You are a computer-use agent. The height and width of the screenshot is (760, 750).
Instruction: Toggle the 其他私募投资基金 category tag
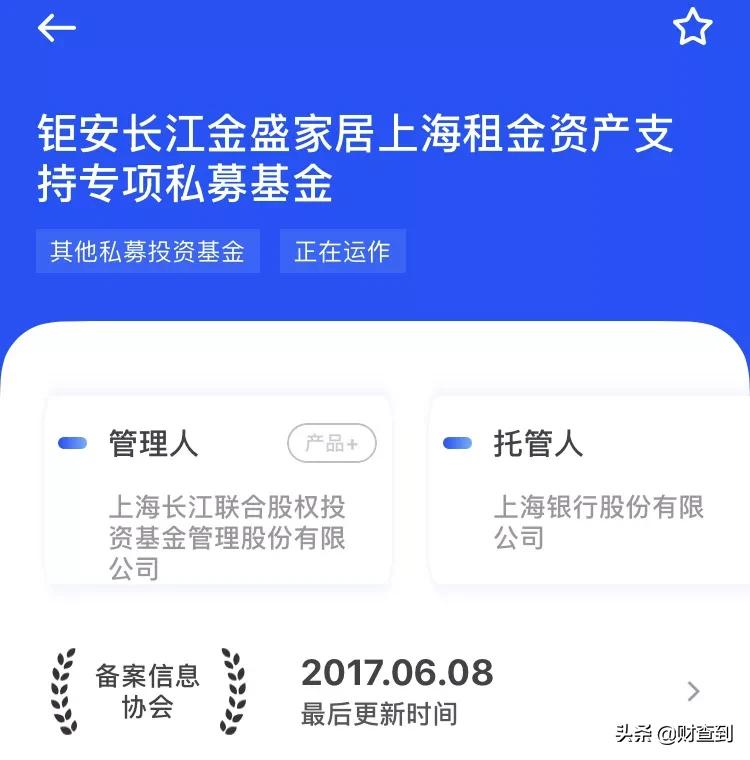click(148, 252)
